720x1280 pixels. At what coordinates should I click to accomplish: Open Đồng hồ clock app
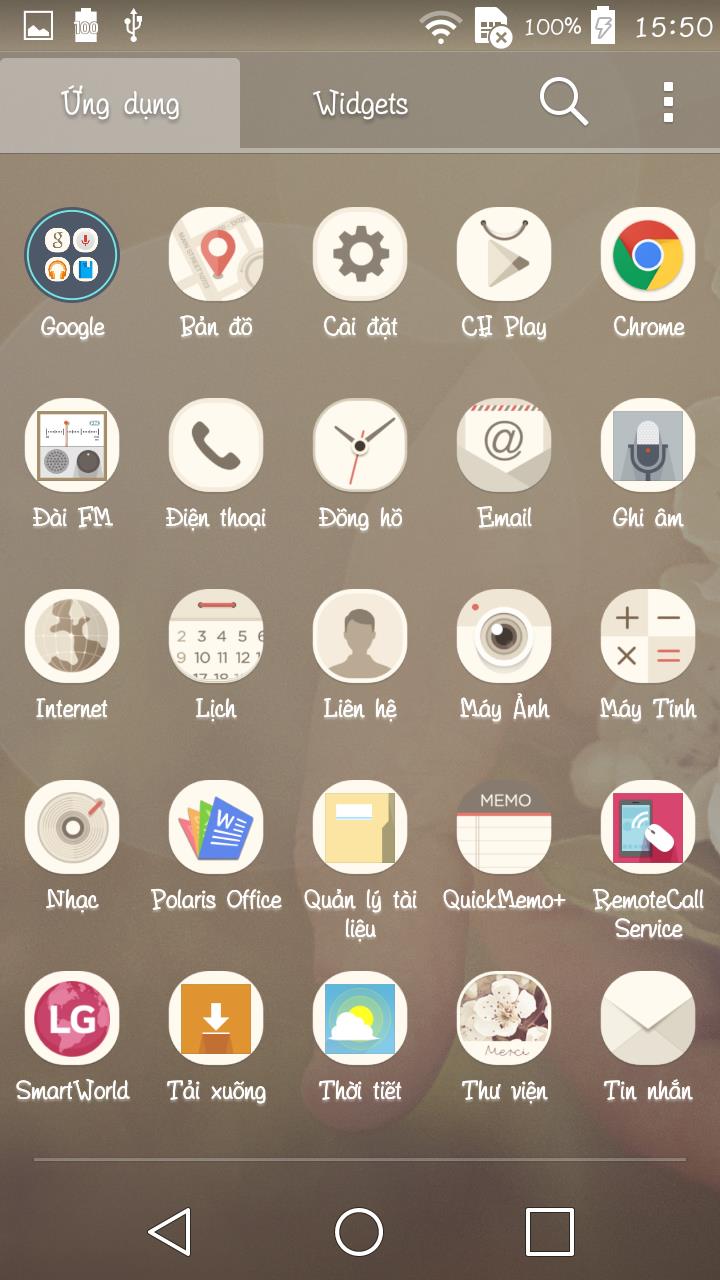point(360,446)
